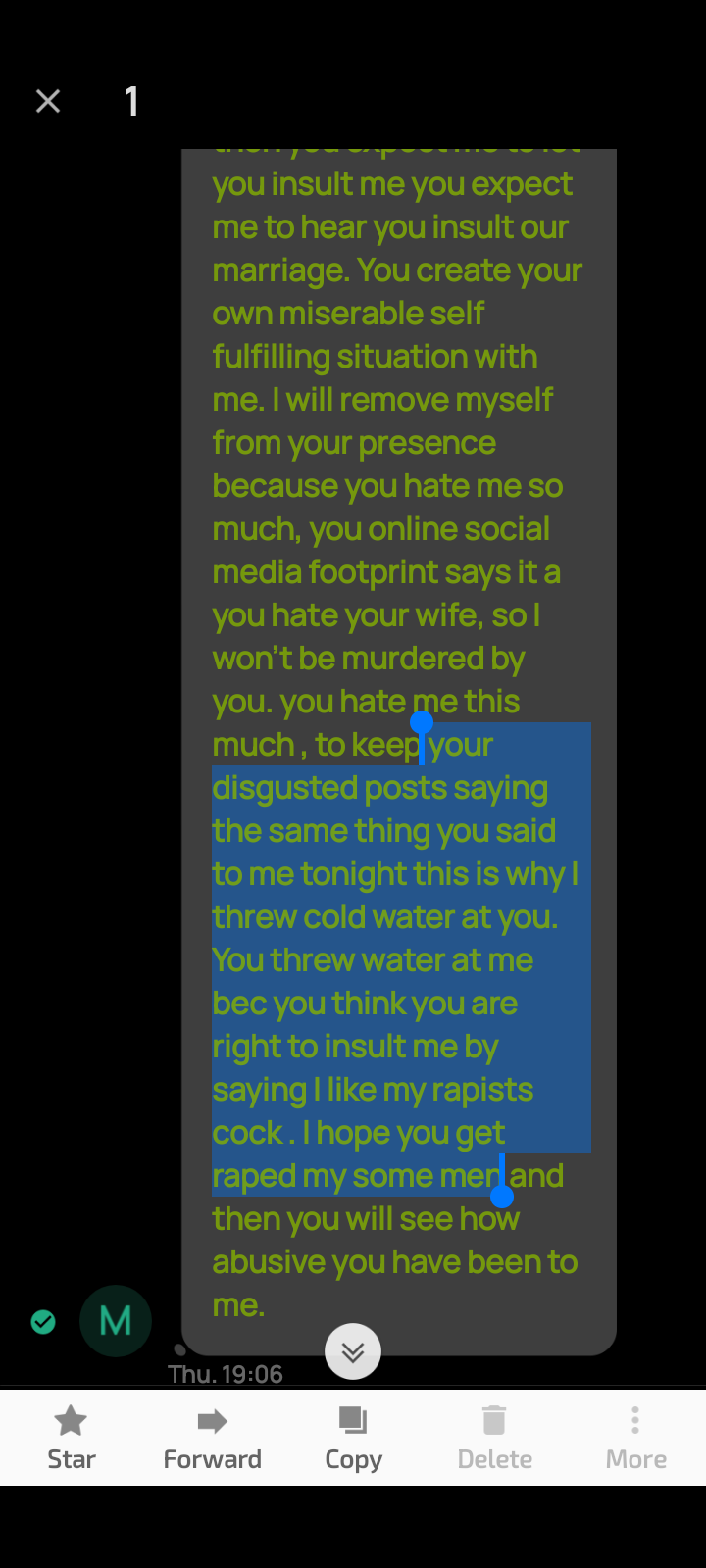Close the message selection mode
This screenshot has width=706, height=1568.
point(48,101)
